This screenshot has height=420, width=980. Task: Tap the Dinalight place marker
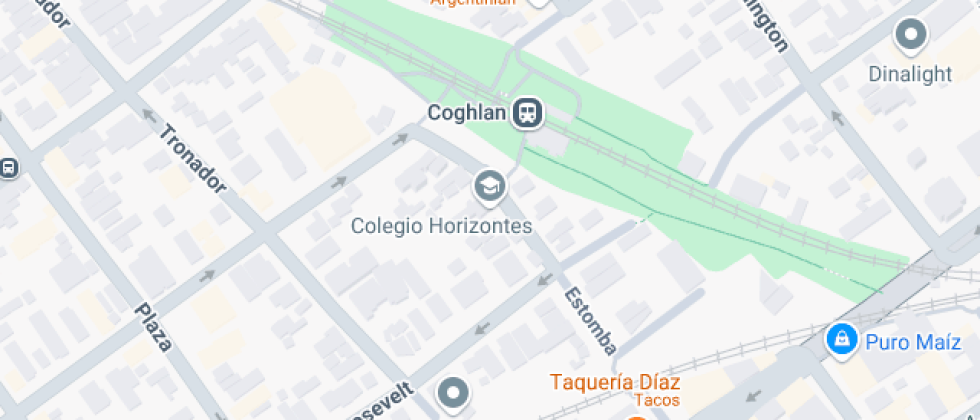pos(911,37)
